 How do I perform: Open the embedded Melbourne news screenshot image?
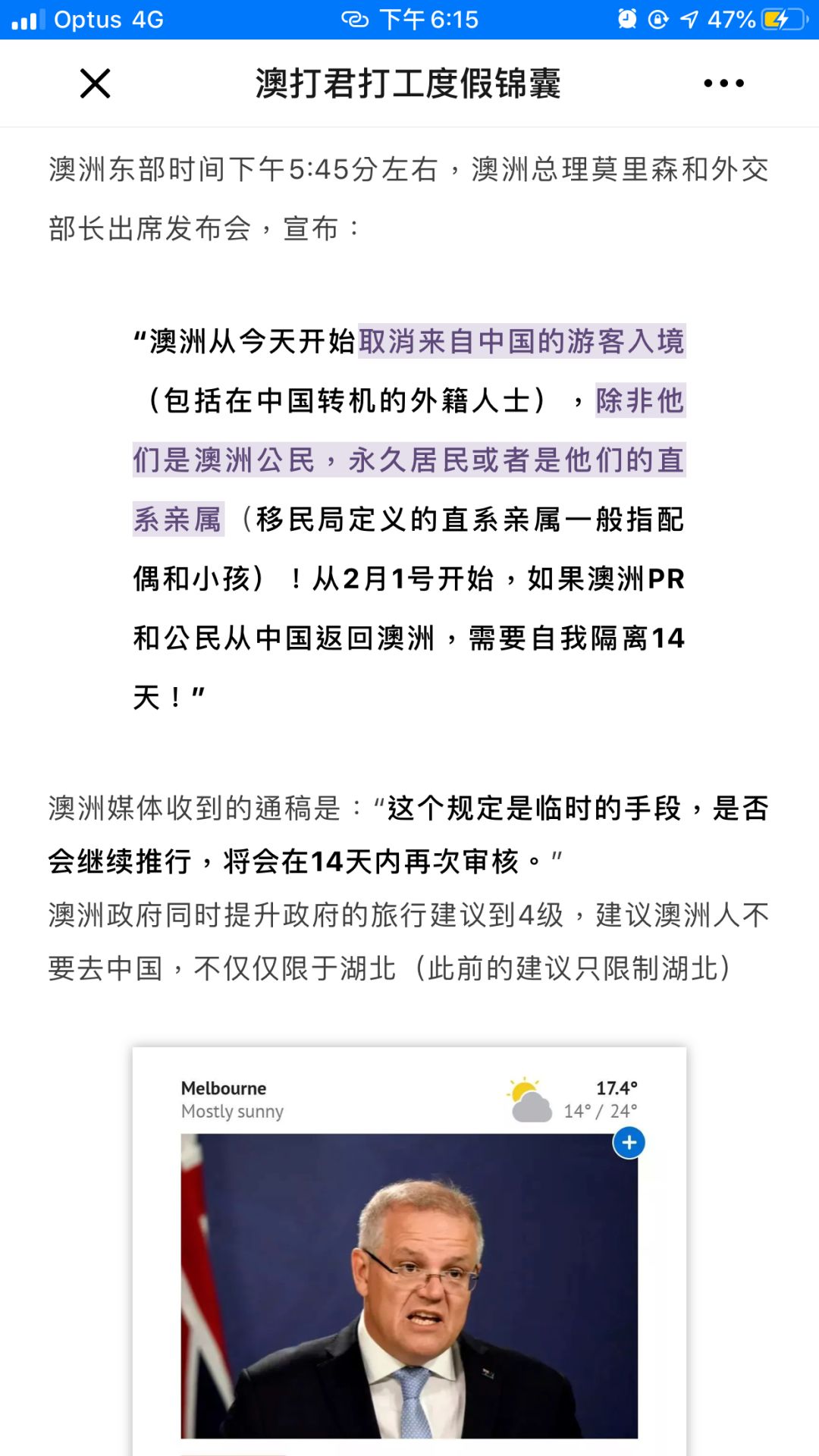tap(409, 1259)
